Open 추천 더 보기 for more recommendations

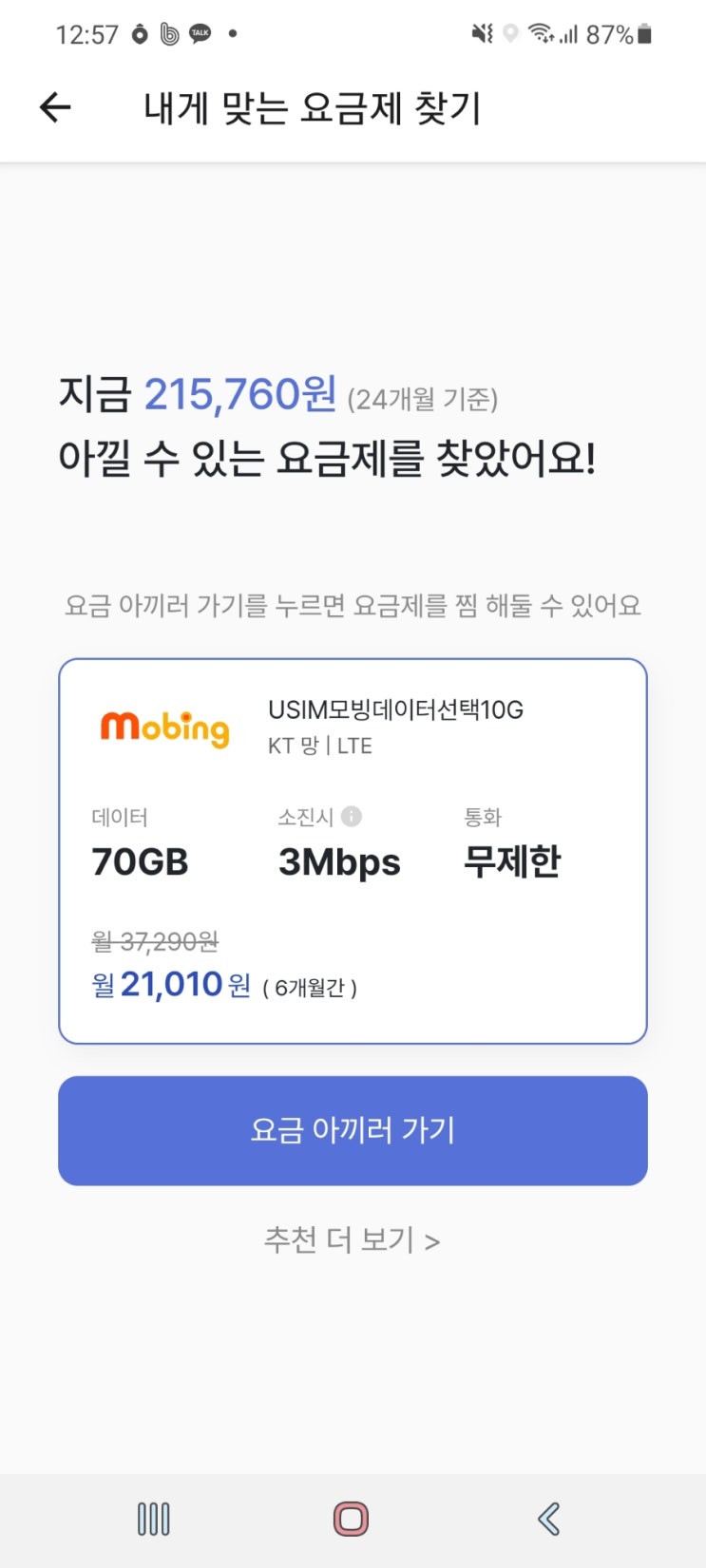point(352,1240)
